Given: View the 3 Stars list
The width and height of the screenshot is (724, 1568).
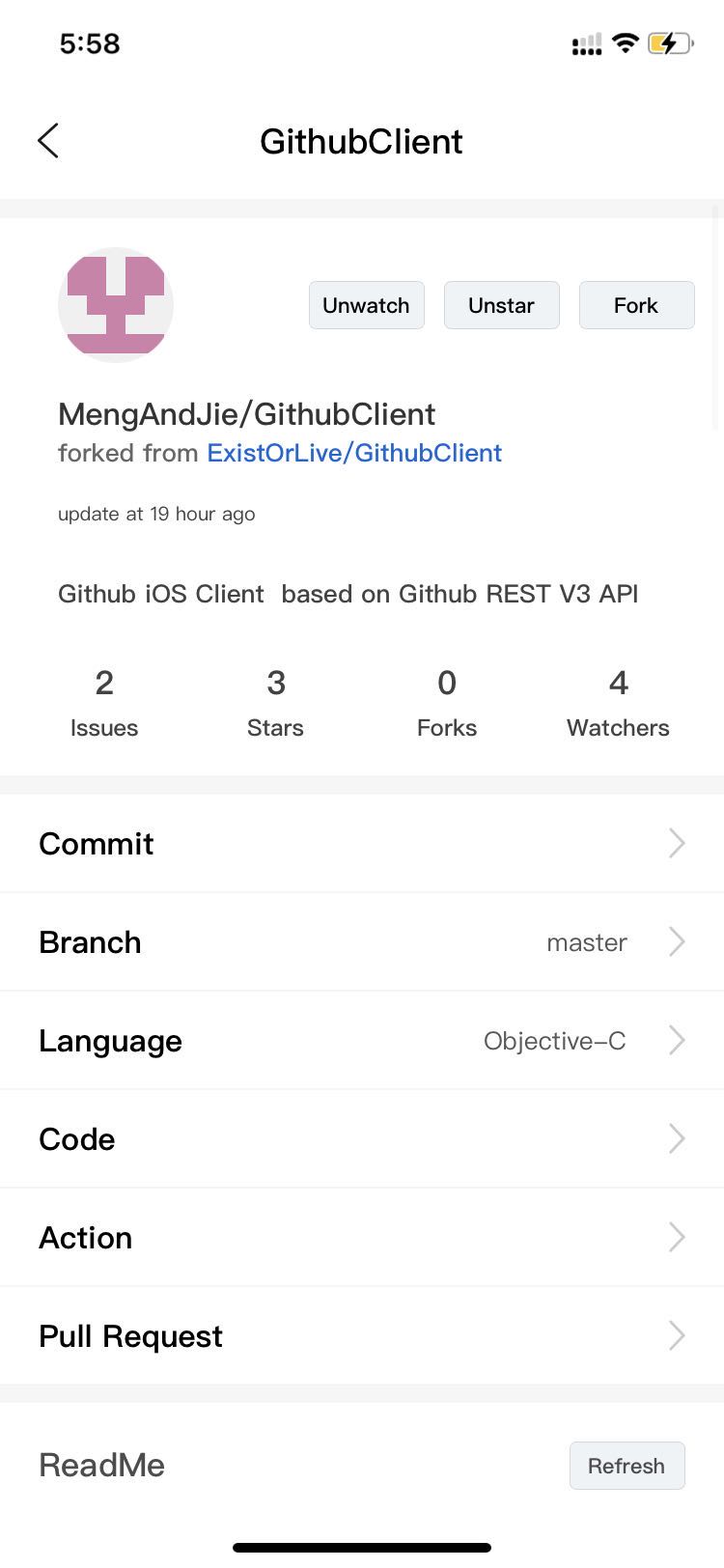Looking at the screenshot, I should pyautogui.click(x=275, y=703).
